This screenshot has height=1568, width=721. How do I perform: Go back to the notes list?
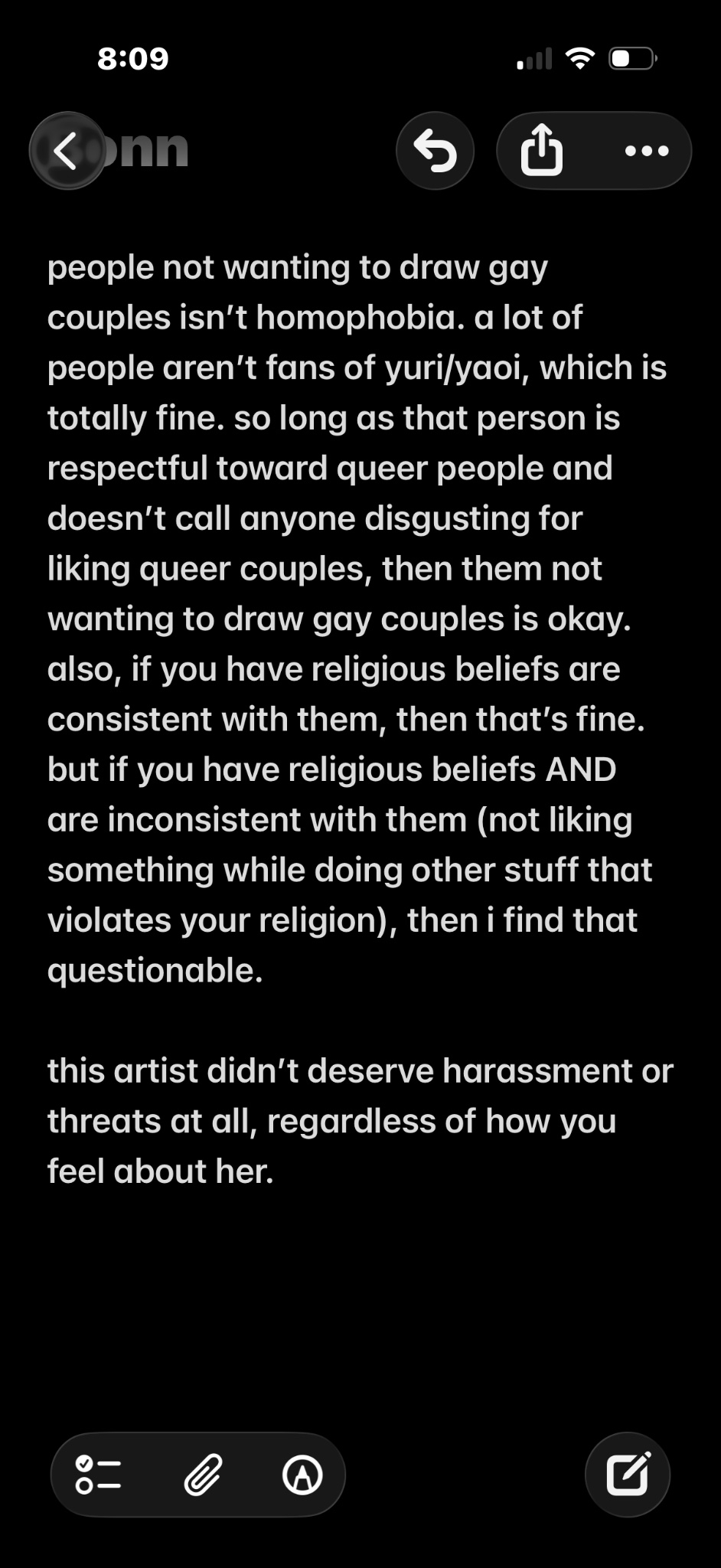tap(67, 151)
